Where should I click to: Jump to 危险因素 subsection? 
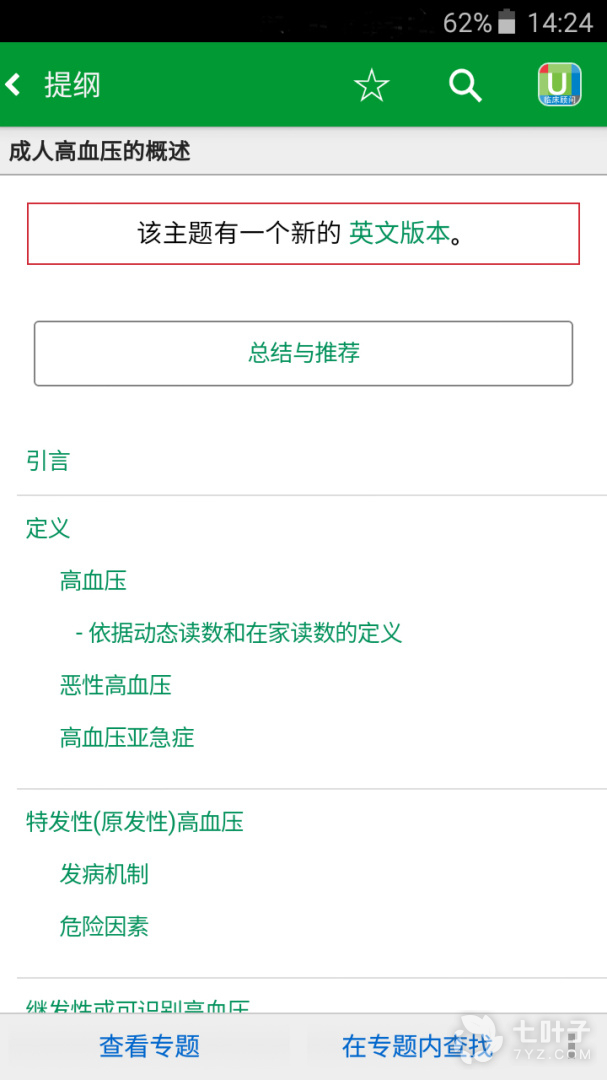[x=104, y=927]
